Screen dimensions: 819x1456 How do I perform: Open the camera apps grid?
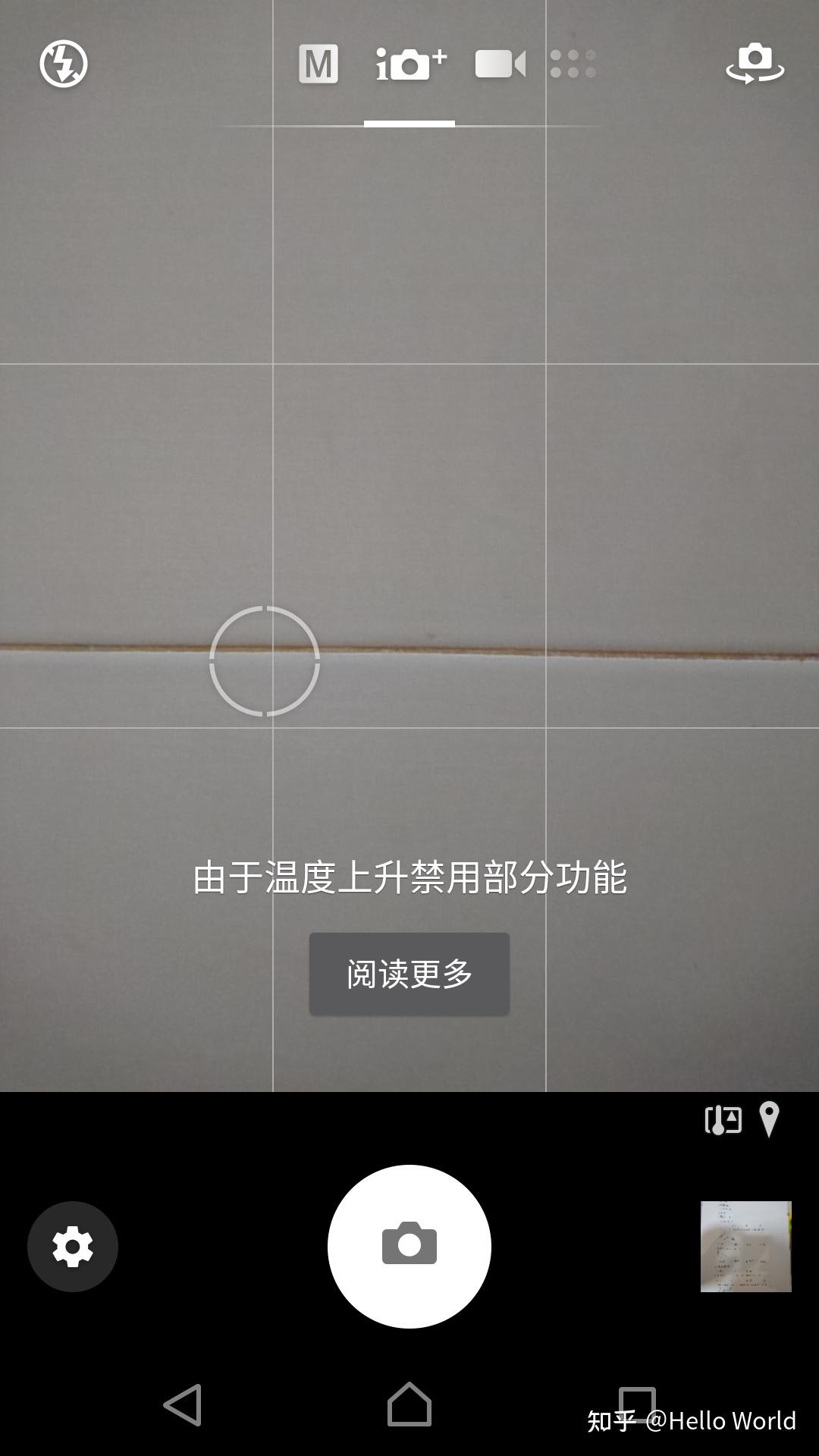[573, 64]
